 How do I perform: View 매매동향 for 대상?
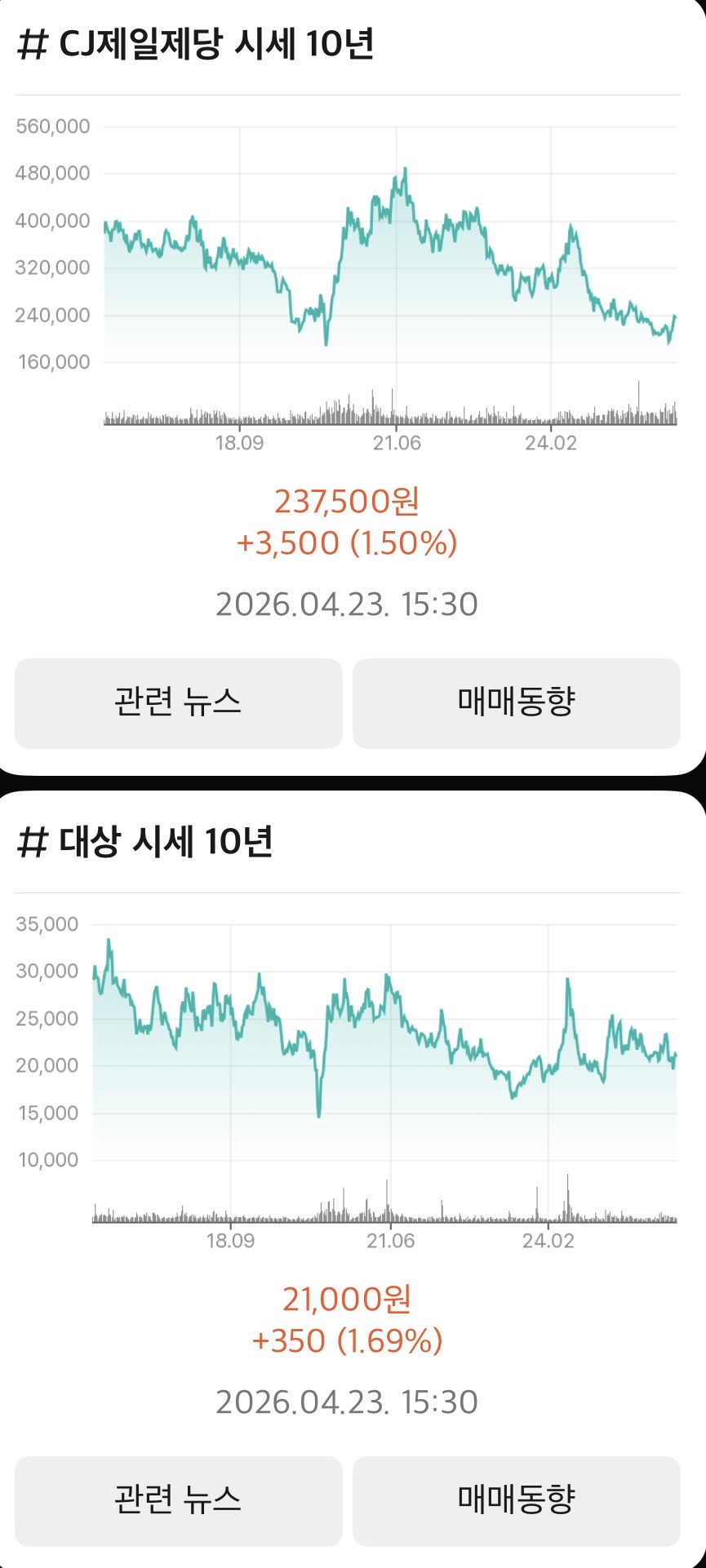[516, 1500]
